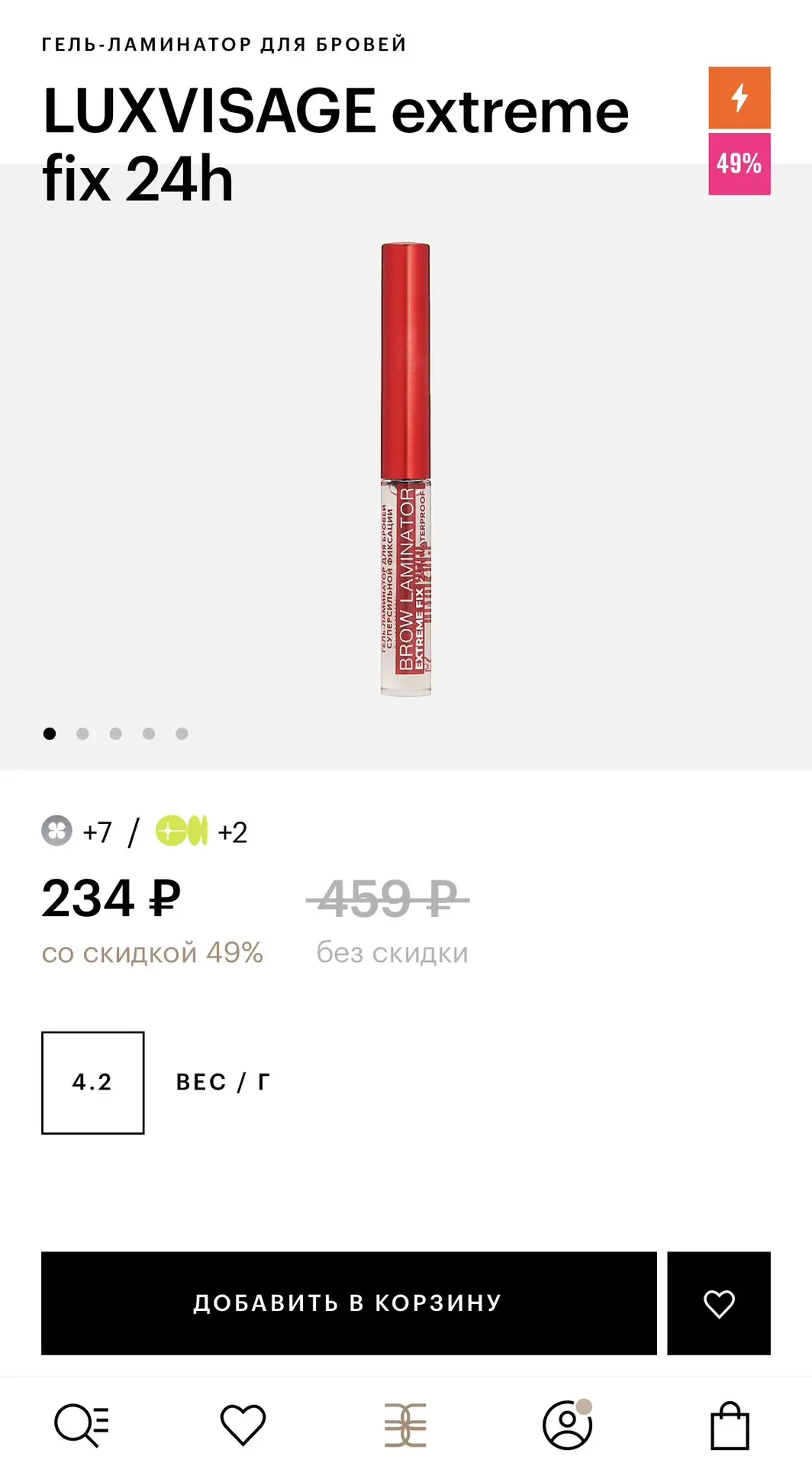Open the profile tab

(568, 1425)
